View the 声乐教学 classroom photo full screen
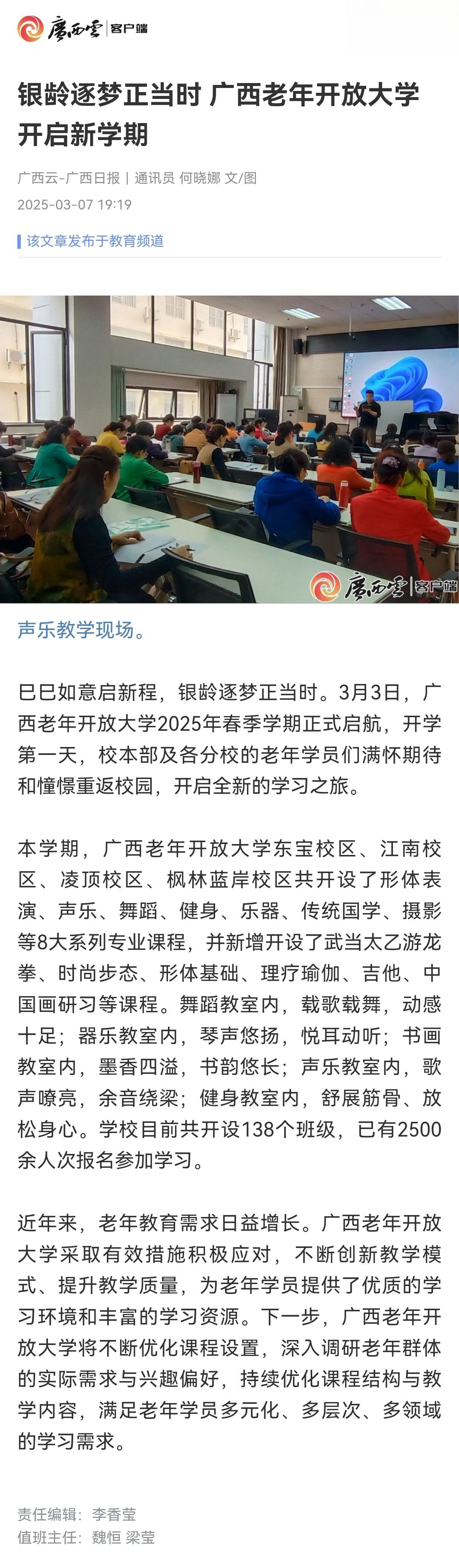459x1568 pixels. coord(229,449)
